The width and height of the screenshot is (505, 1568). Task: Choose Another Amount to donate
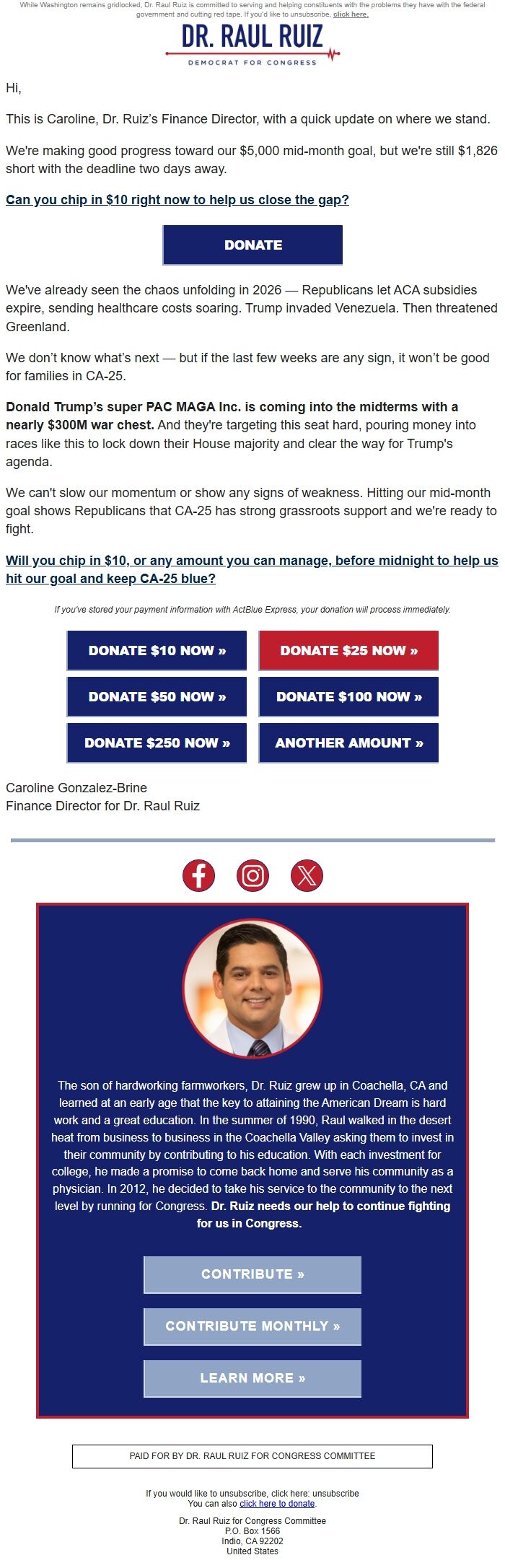coord(348,743)
